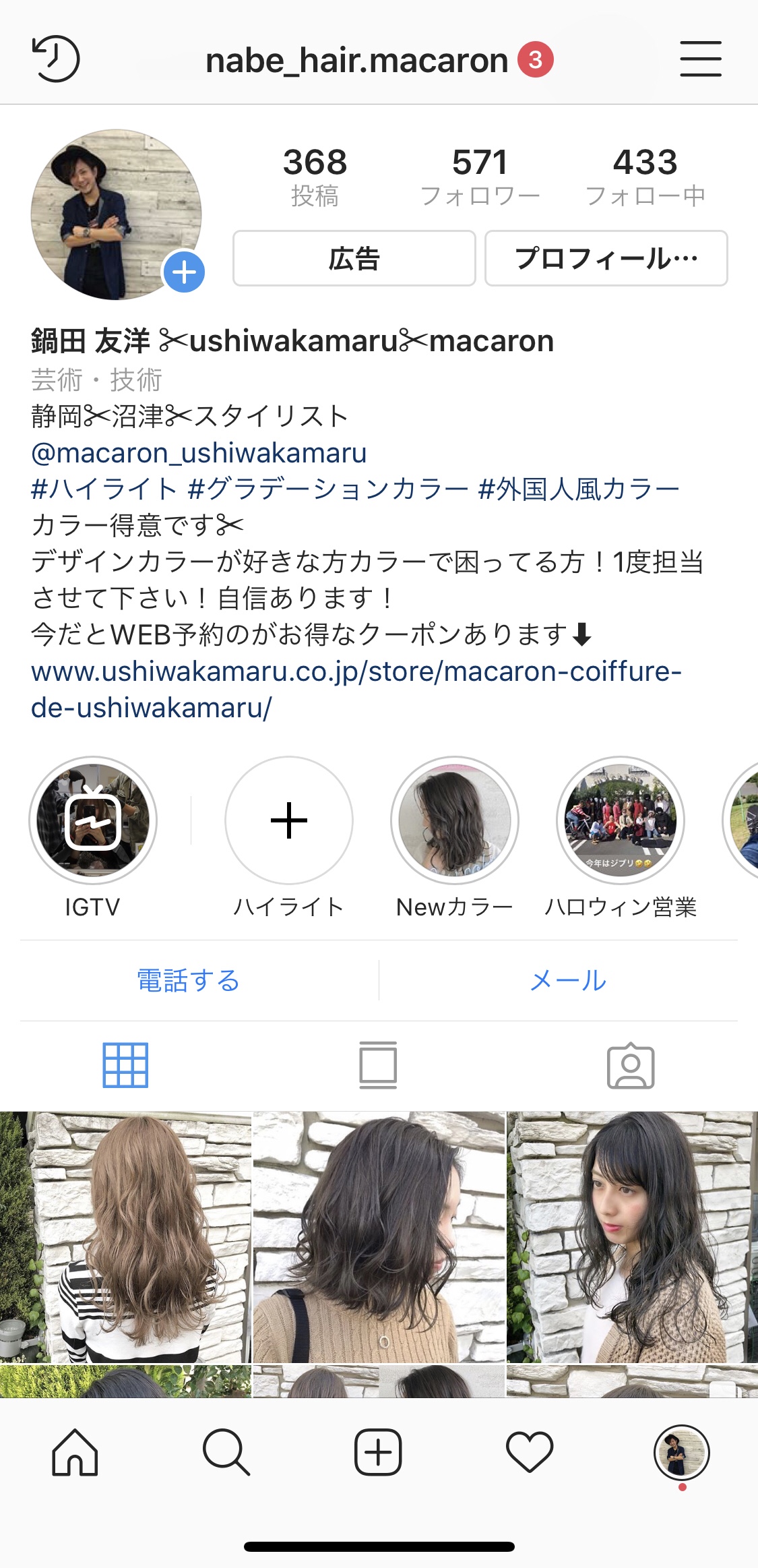Add a story via profile photo plus
Viewport: 758px width, 1568px height.
184,272
